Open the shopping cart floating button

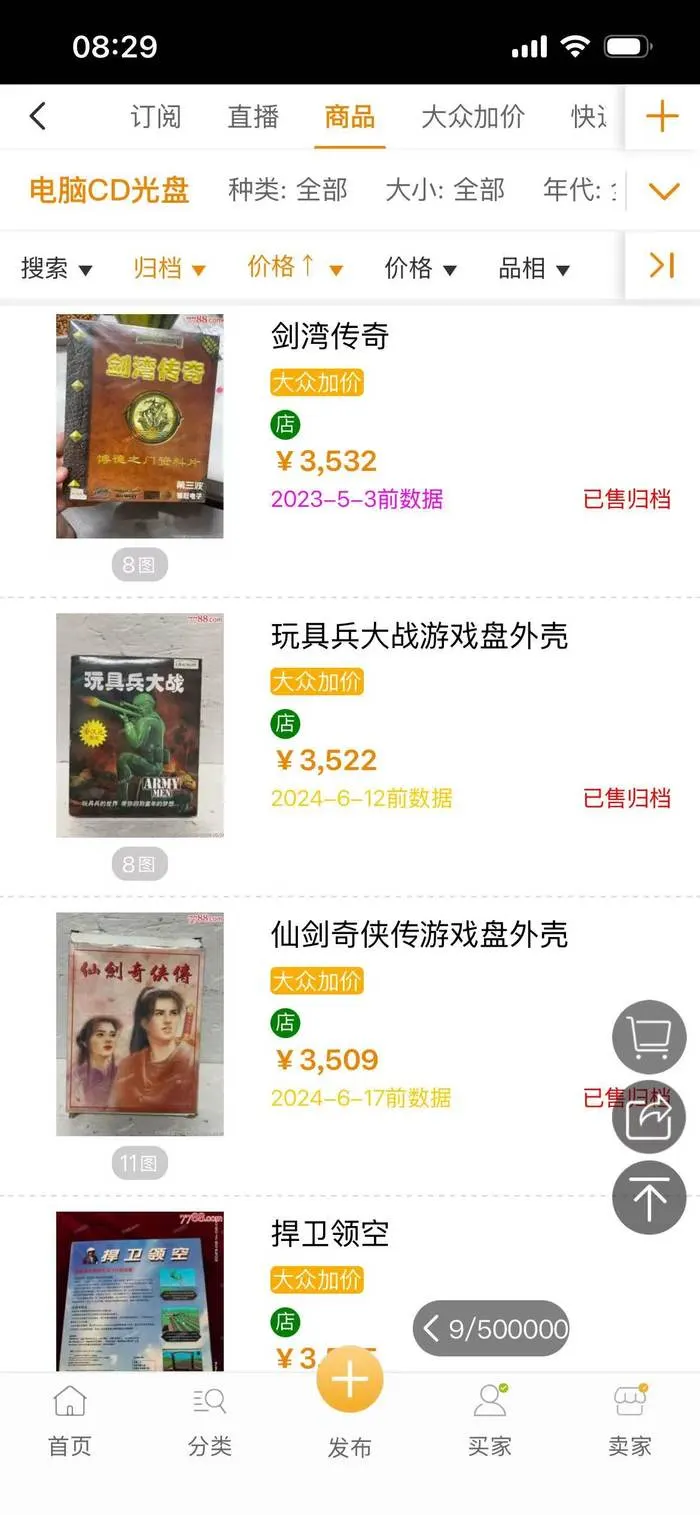[649, 1037]
